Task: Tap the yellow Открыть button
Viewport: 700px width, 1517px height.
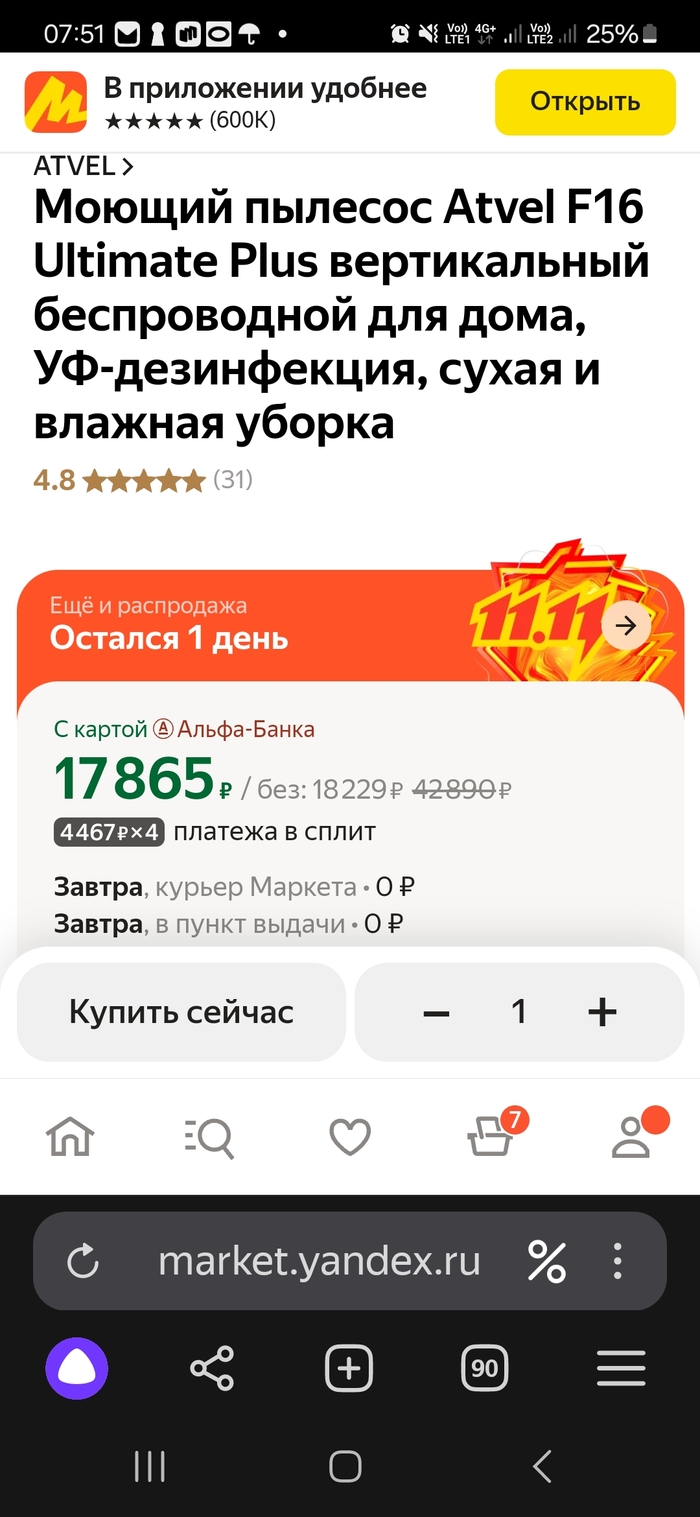Action: [x=585, y=102]
